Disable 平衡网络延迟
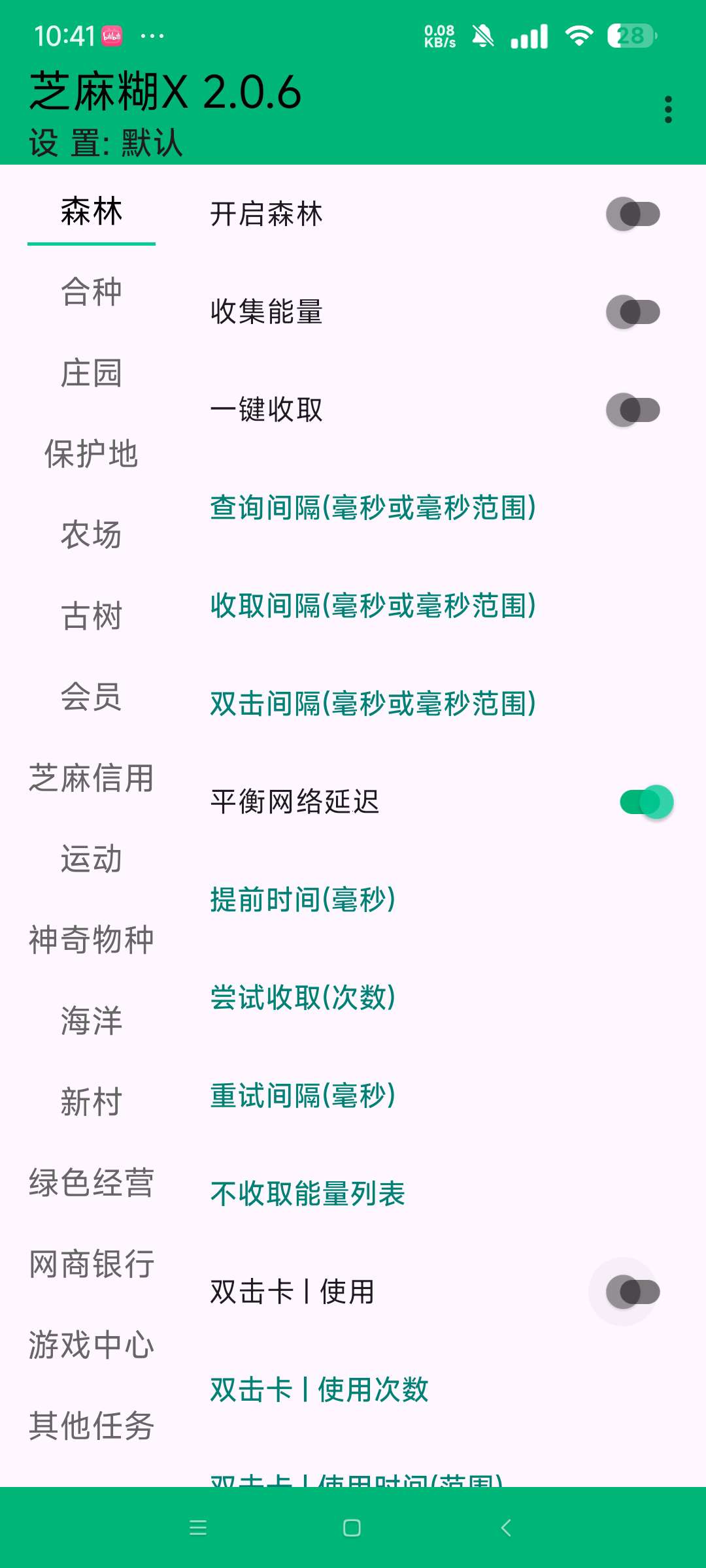This screenshot has width=706, height=1568. pyautogui.click(x=646, y=802)
